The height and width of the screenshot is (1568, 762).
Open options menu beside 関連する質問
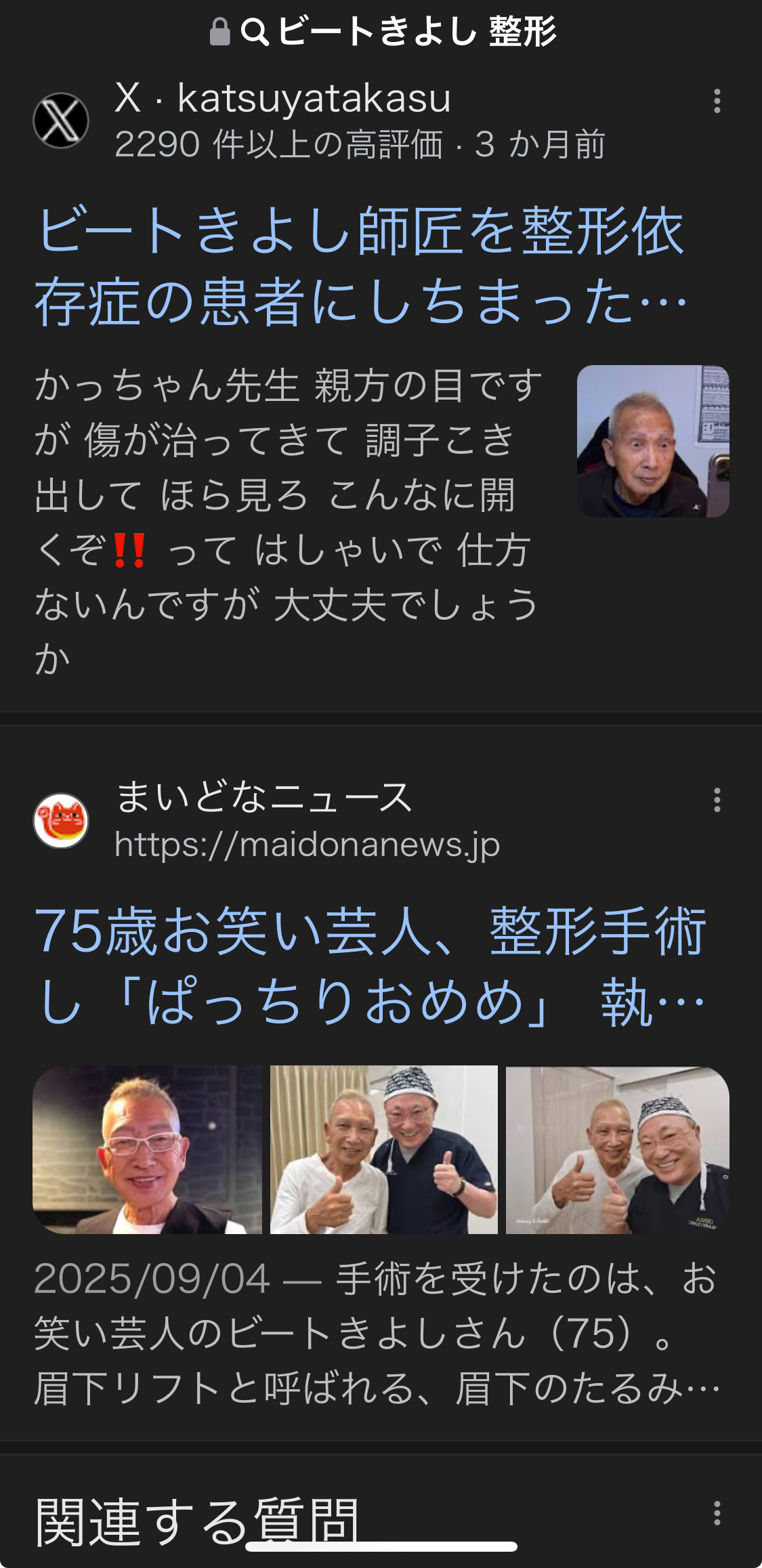717,1512
